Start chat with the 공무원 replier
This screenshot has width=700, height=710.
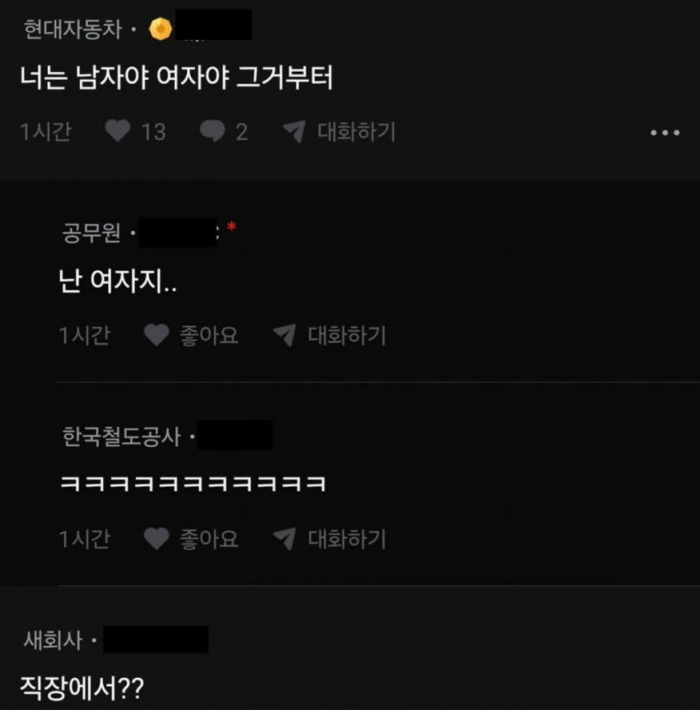click(330, 336)
